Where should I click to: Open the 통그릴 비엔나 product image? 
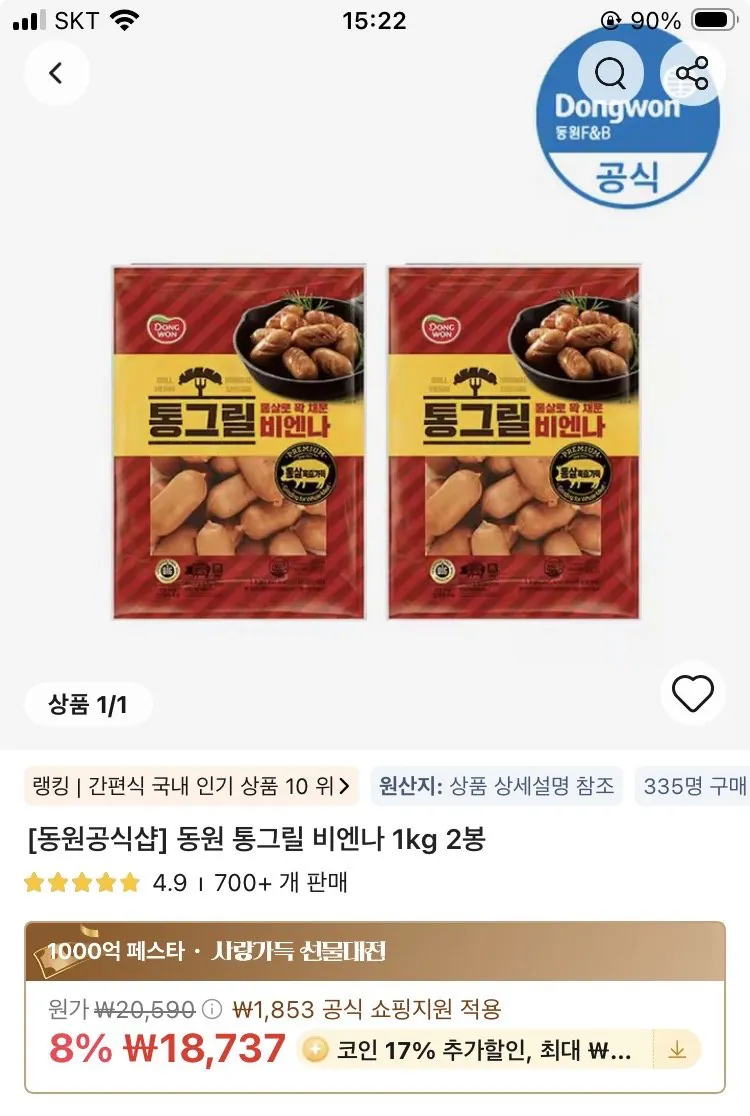375,442
